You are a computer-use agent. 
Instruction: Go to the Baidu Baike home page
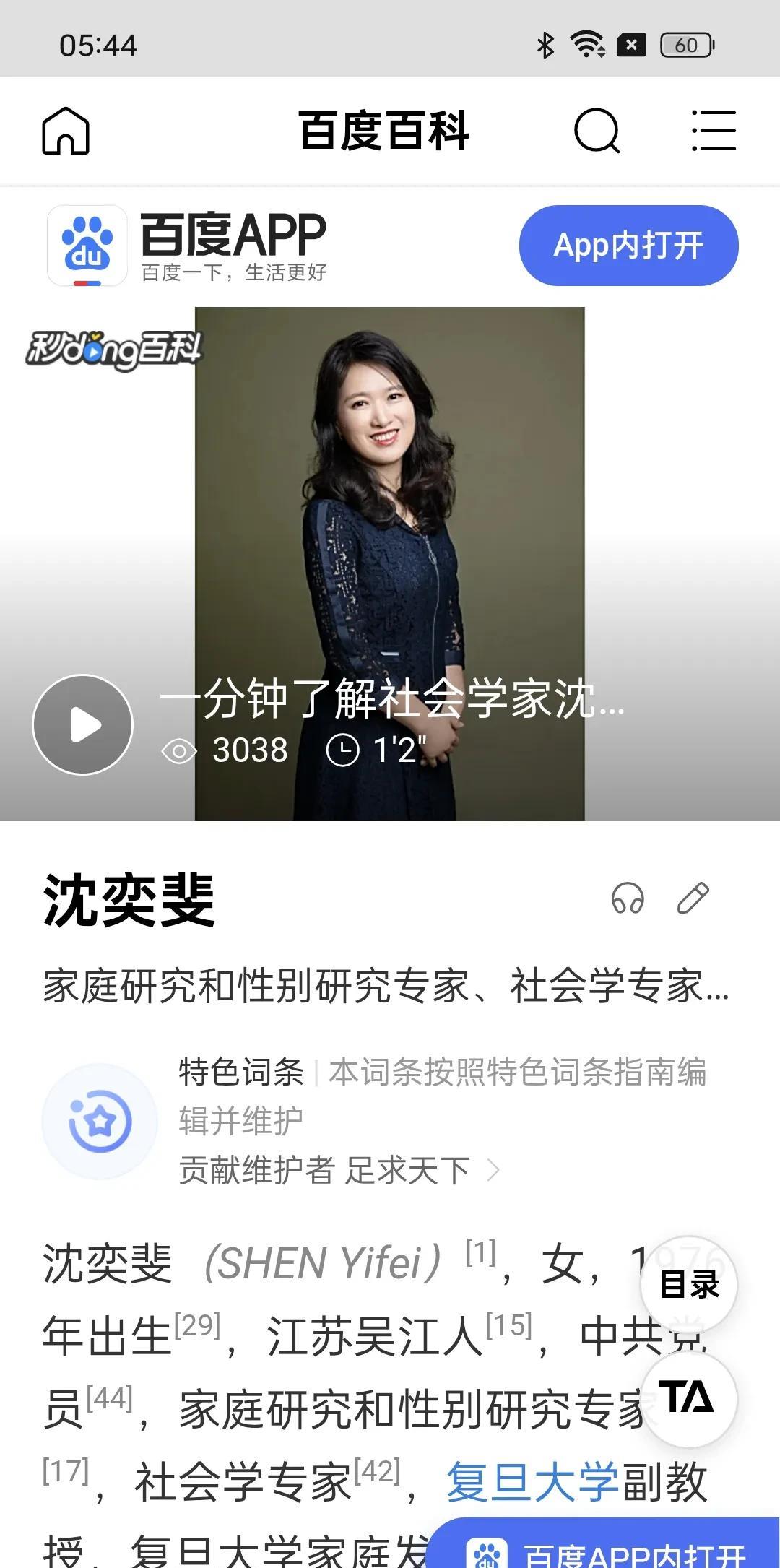click(x=65, y=131)
